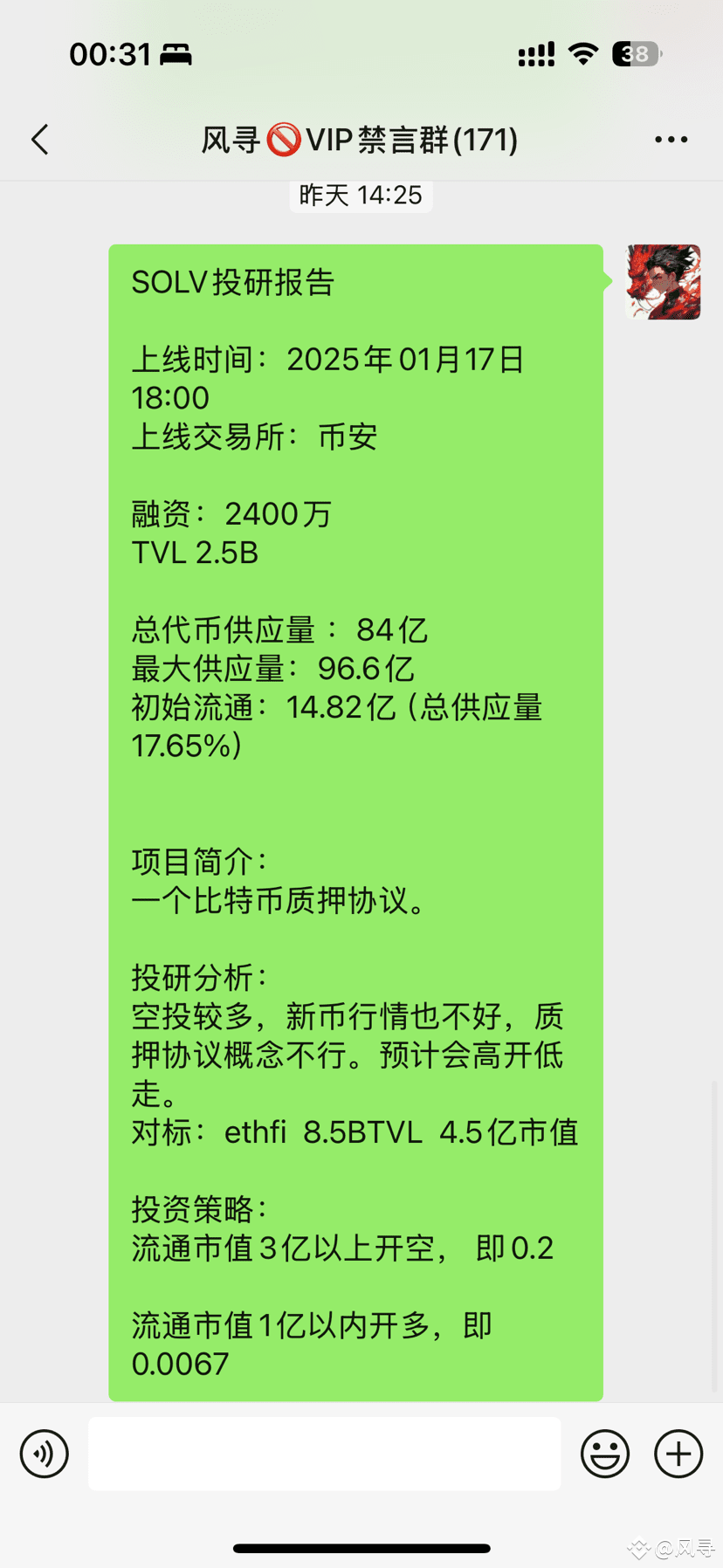723x1568 pixels.
Task: Open the emoji picker icon
Action: coord(604,1453)
